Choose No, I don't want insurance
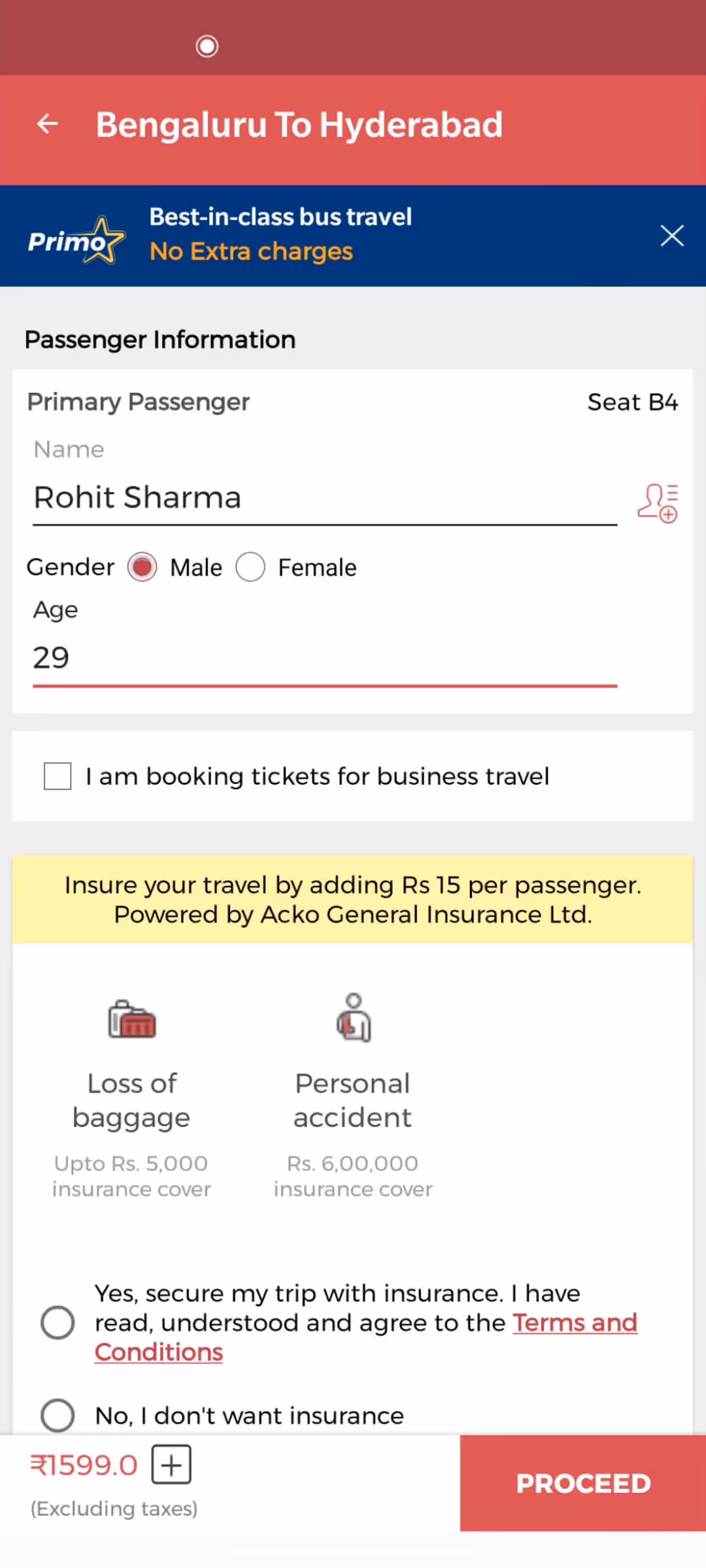Image resolution: width=706 pixels, height=1568 pixels. coord(58,1415)
